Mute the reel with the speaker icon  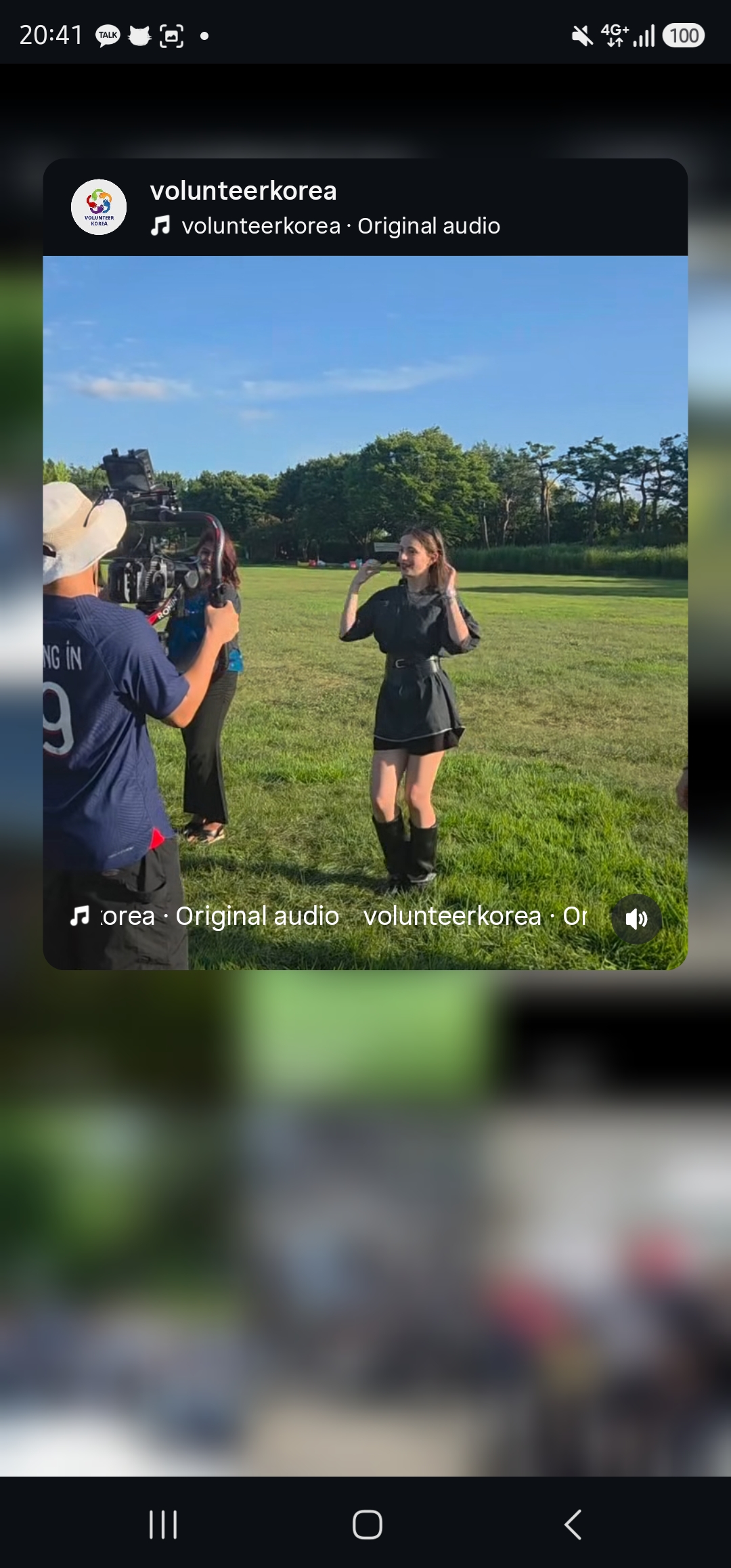click(x=636, y=918)
